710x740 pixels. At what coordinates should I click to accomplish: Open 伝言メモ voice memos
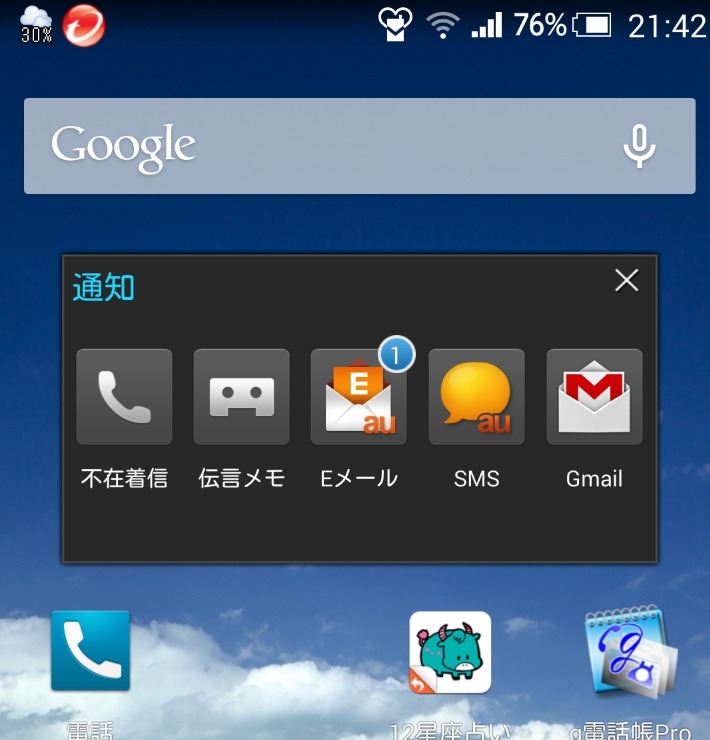pos(241,397)
